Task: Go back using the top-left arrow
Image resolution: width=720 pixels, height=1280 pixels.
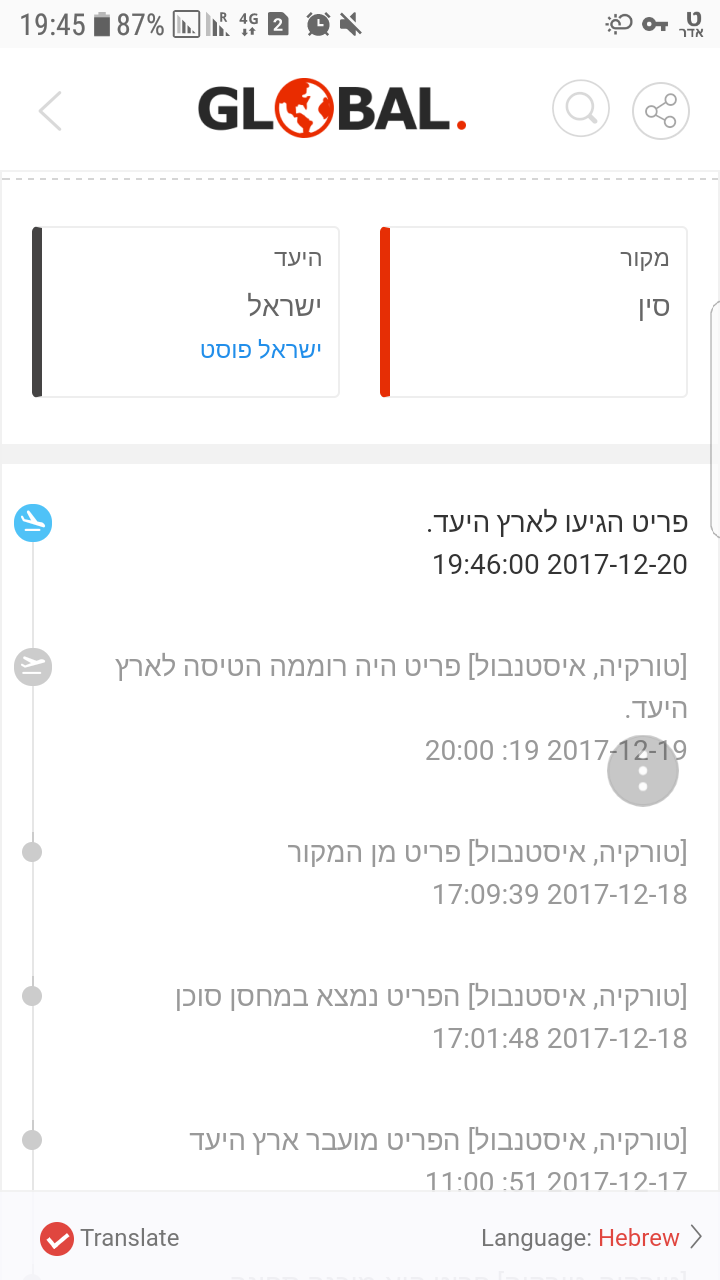Action: coord(50,110)
